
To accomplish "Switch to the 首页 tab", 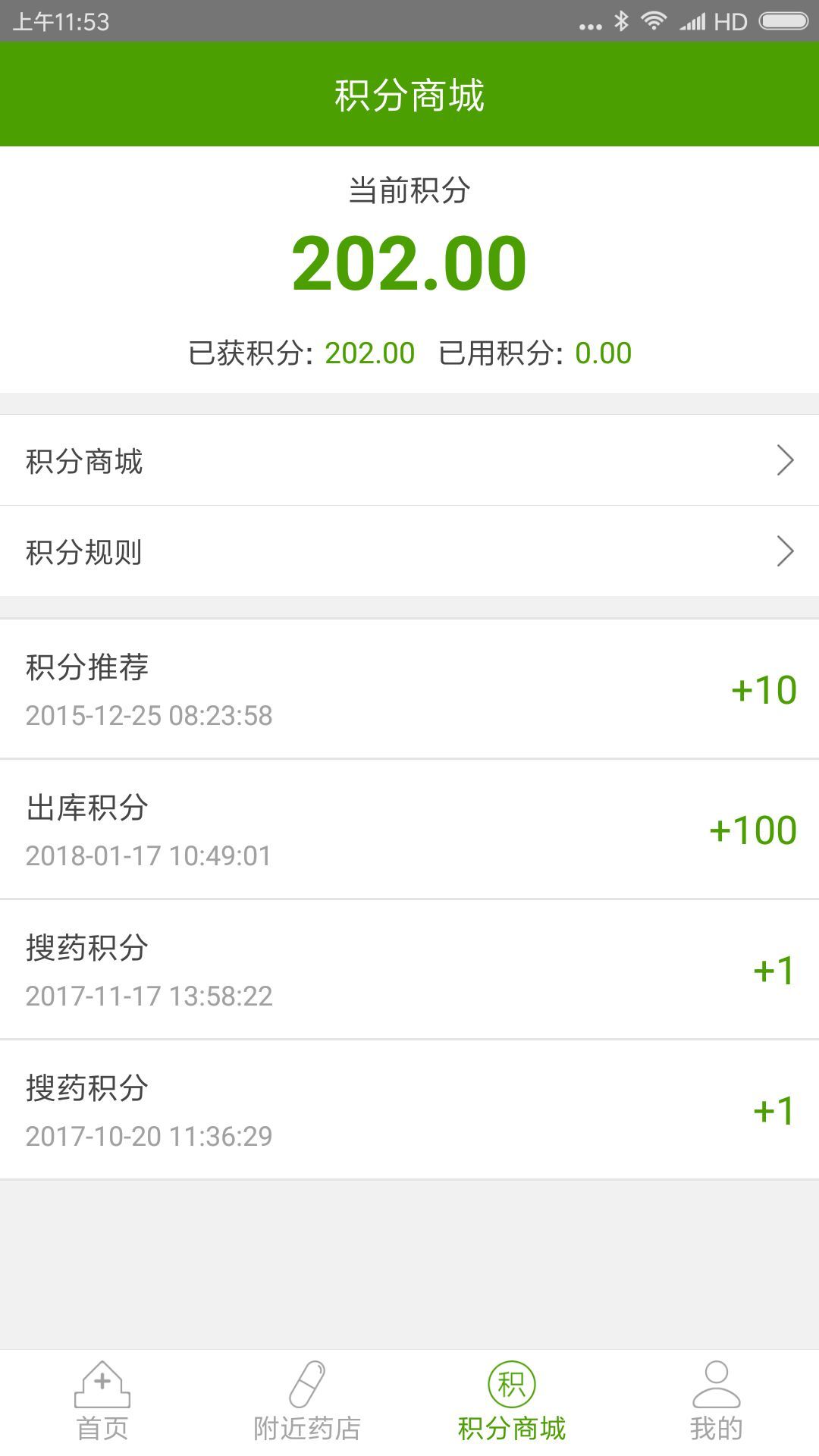I will pos(102,1403).
